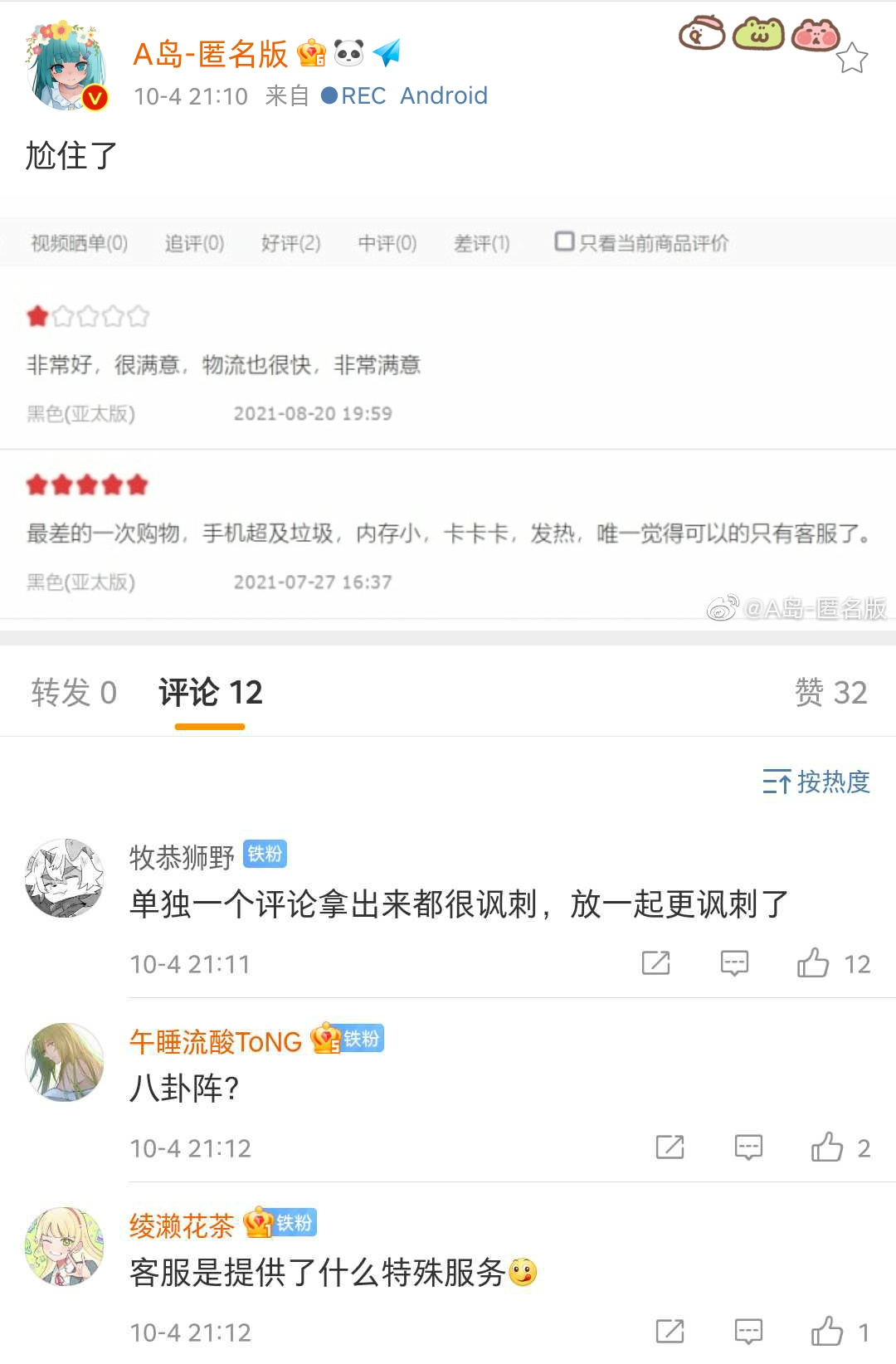Reply to 绫濑花茶's comment
Viewport: 896px width, 1364px height.
pyautogui.click(x=748, y=1332)
